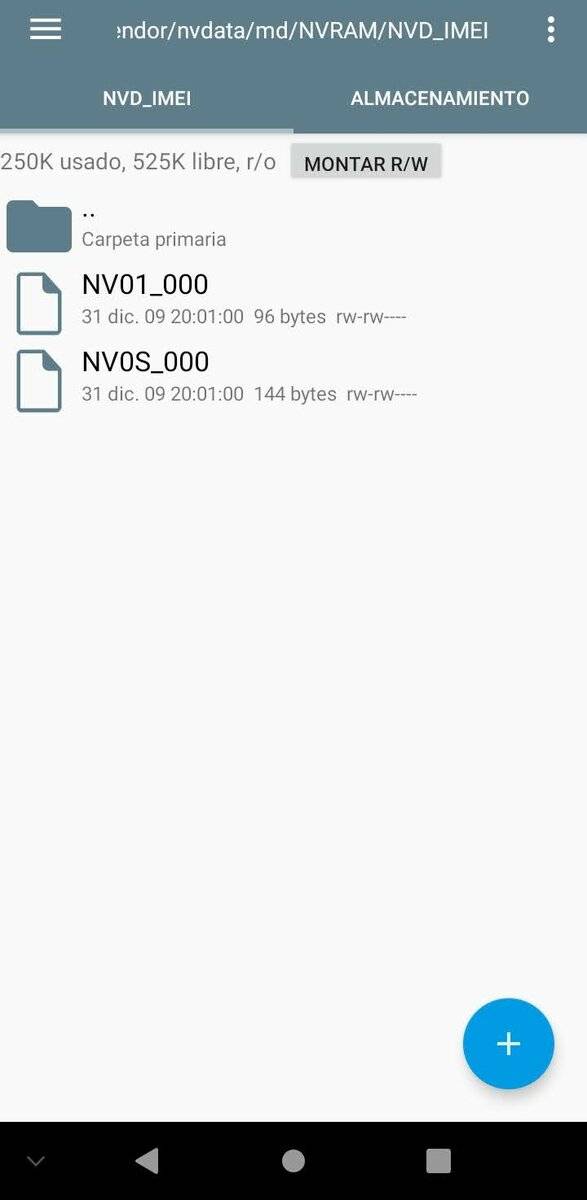Go up to the Carpeta primaria folder
The image size is (587, 1200).
click(x=293, y=225)
